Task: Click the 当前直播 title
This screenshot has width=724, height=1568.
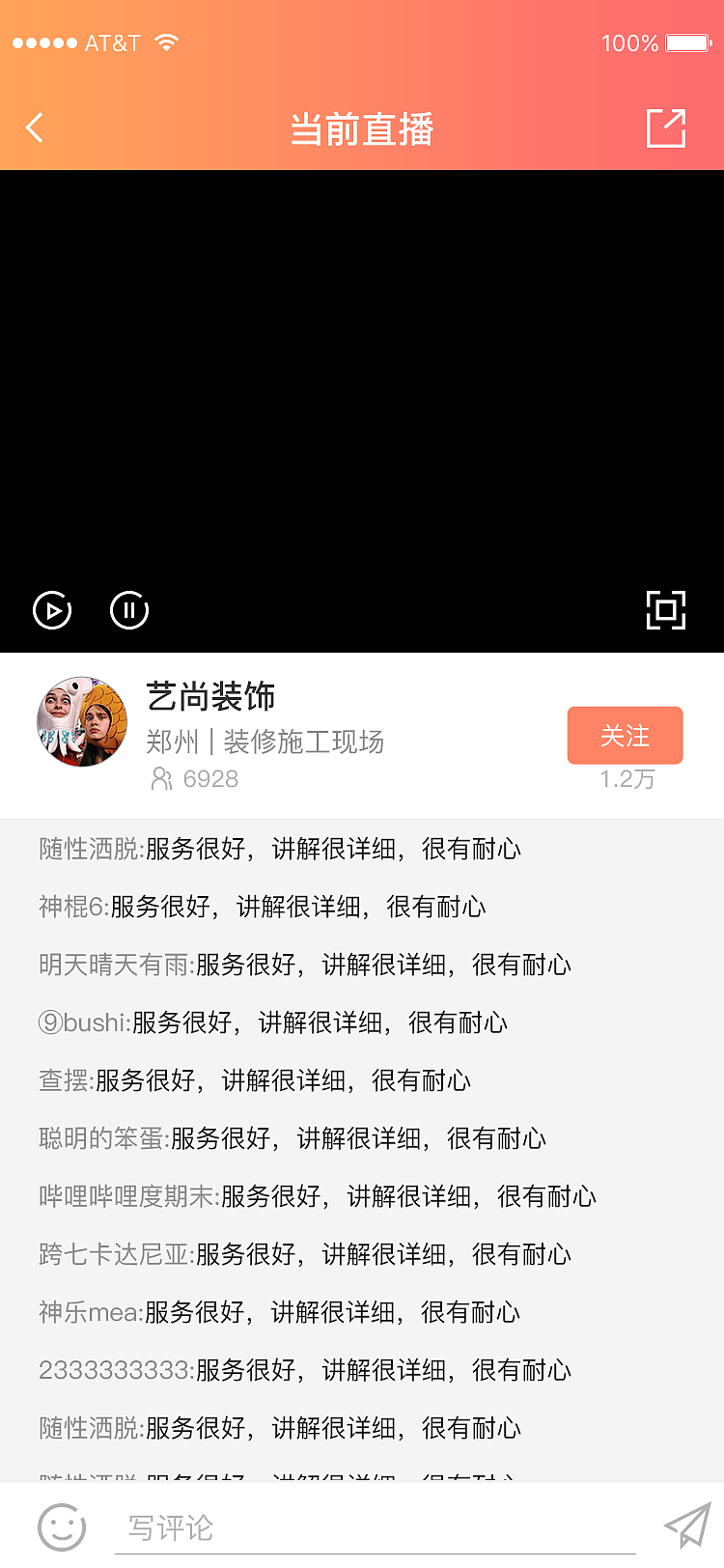Action: click(x=361, y=128)
